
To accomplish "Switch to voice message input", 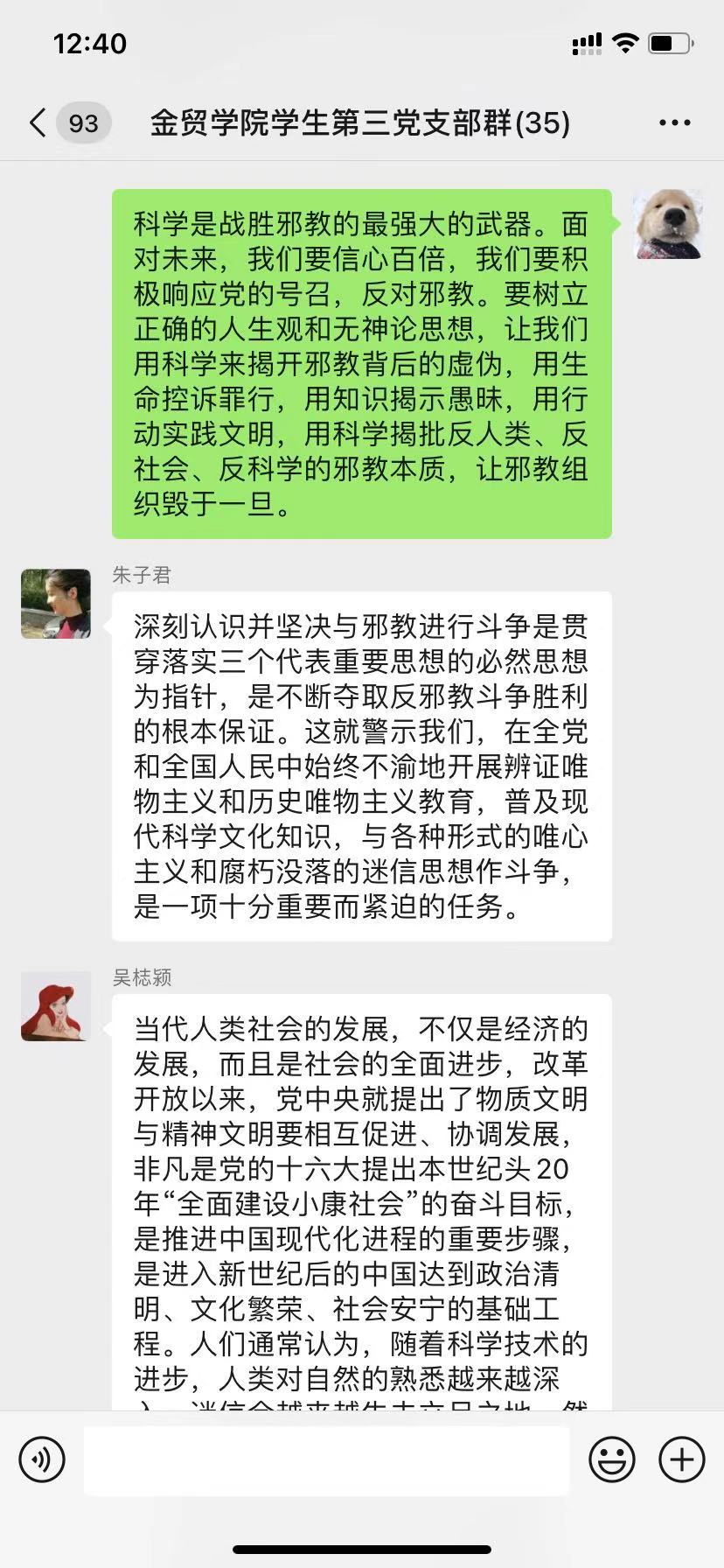I will 42,1459.
